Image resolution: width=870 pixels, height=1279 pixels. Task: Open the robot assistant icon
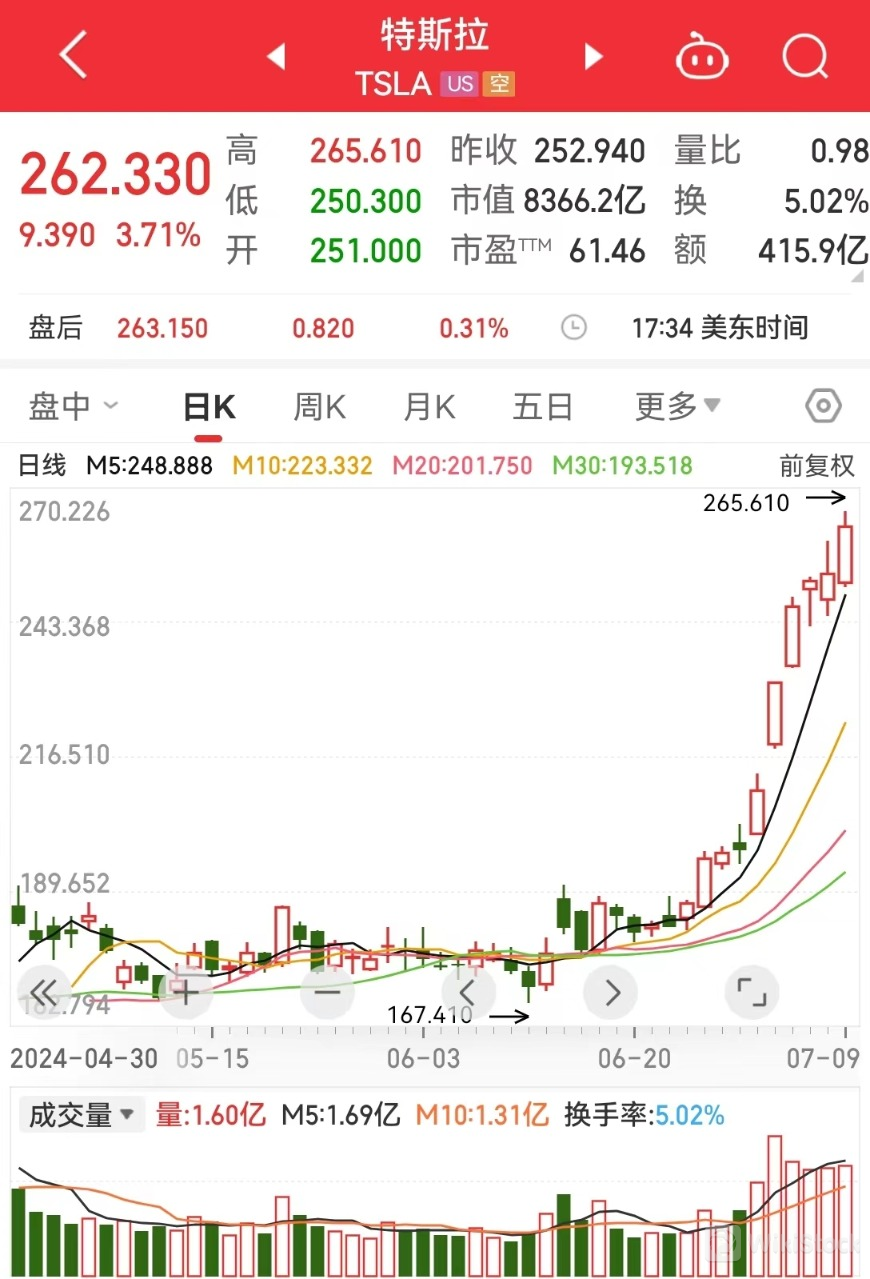(703, 56)
